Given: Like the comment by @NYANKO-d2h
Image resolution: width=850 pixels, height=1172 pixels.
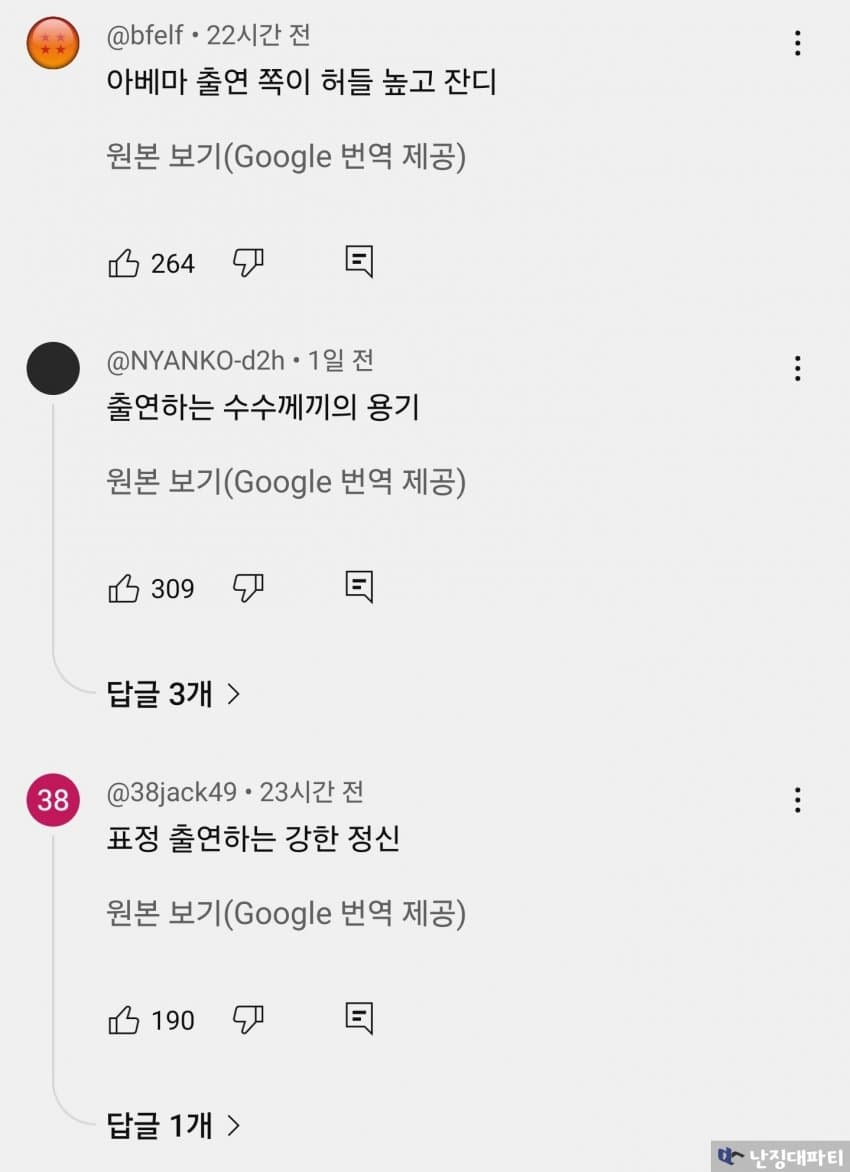Looking at the screenshot, I should coord(124,589).
